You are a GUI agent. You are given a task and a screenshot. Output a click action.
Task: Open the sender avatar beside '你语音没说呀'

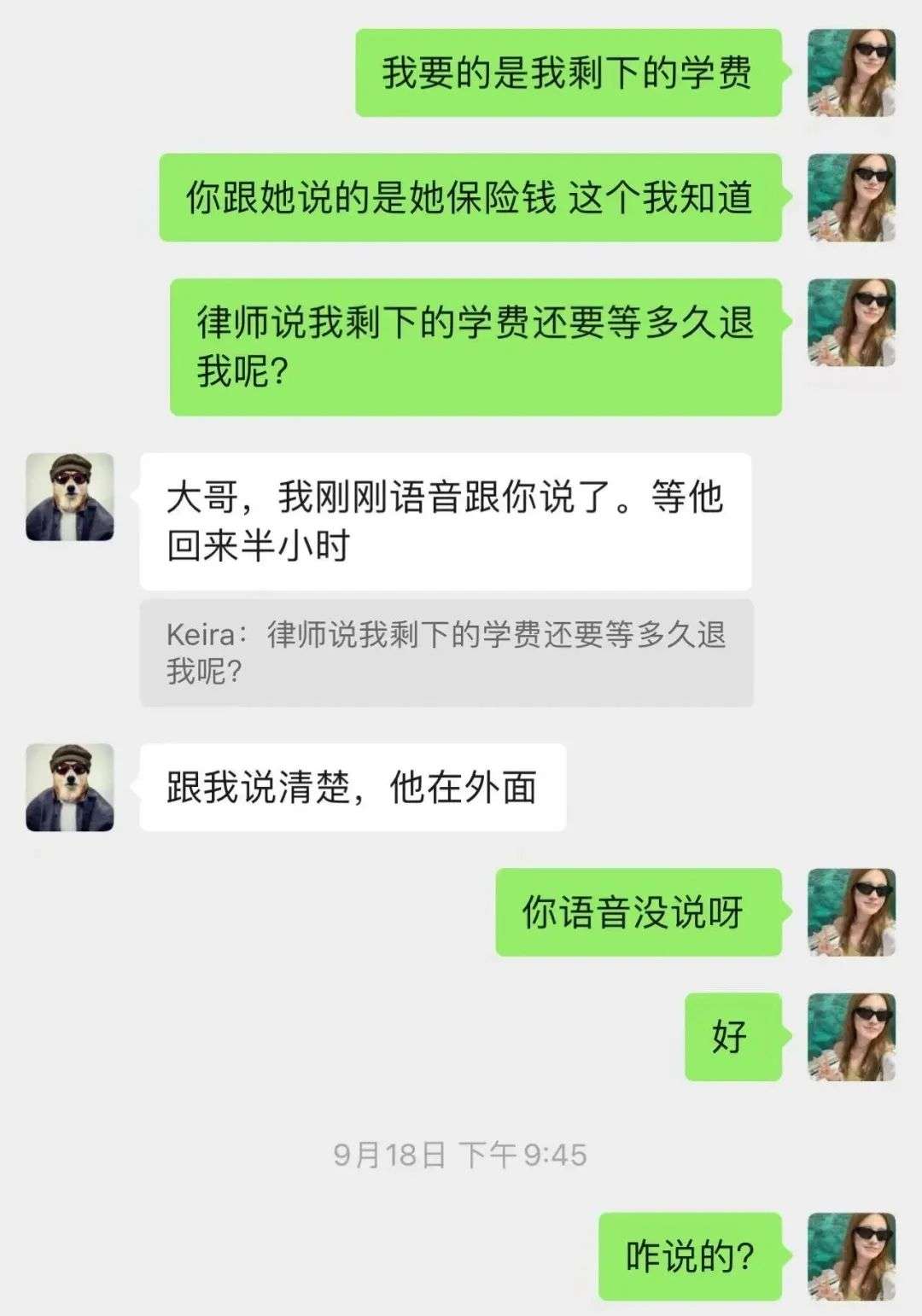pyautogui.click(x=851, y=911)
